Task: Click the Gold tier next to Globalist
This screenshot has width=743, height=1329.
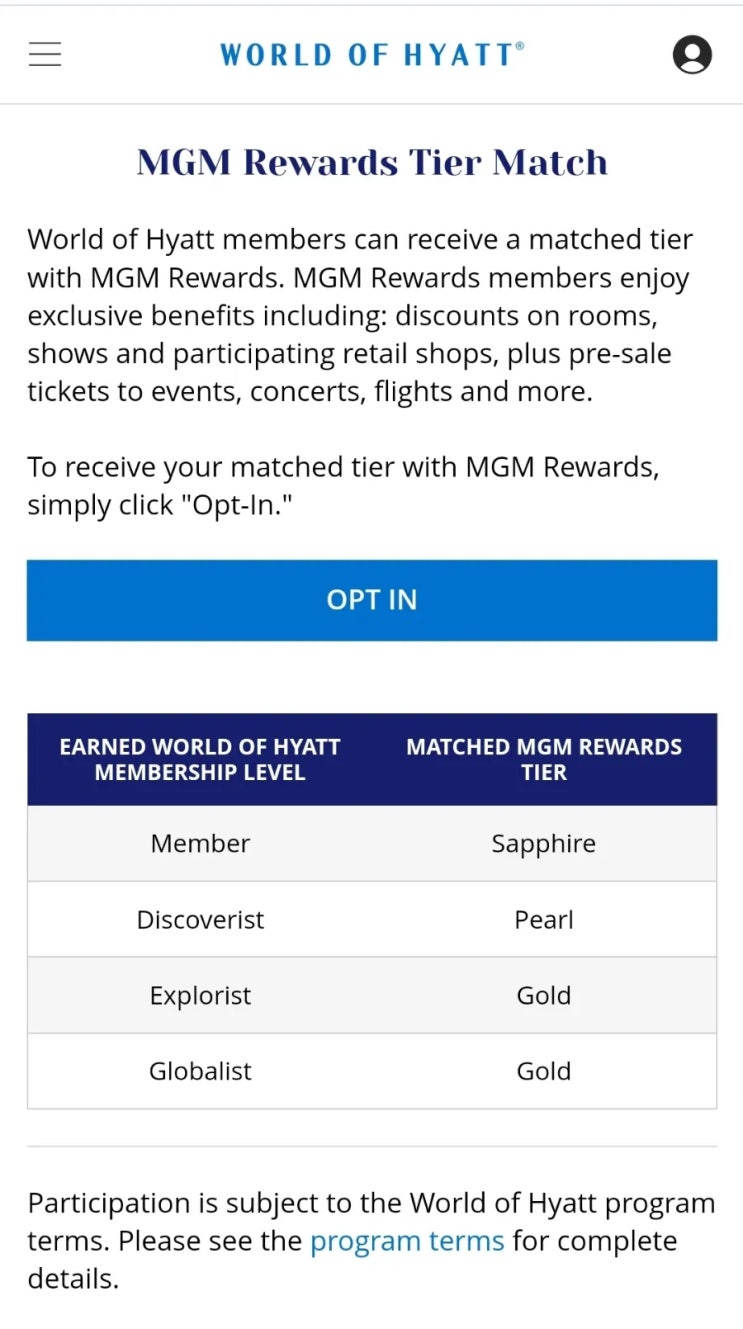Action: click(x=543, y=1071)
